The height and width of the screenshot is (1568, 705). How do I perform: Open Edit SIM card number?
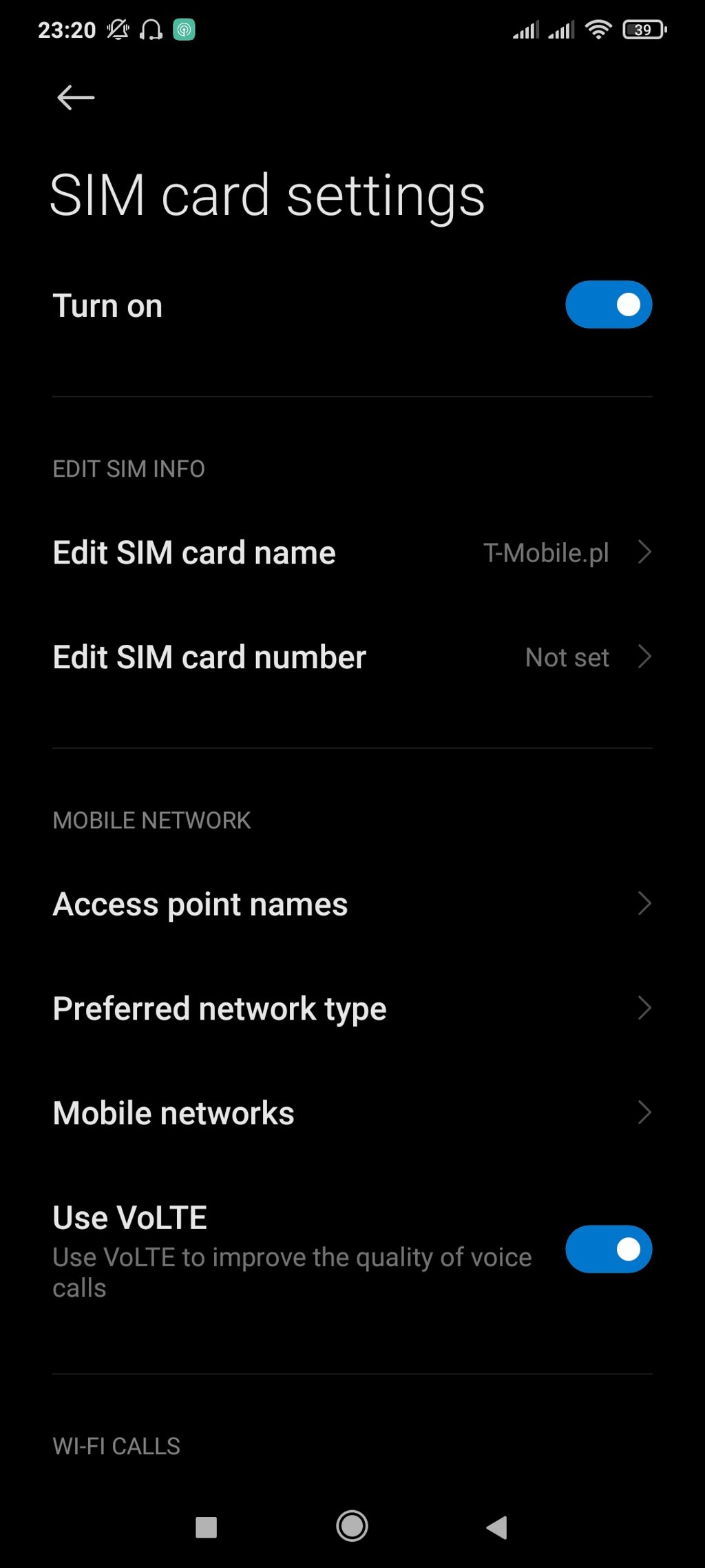[x=351, y=657]
